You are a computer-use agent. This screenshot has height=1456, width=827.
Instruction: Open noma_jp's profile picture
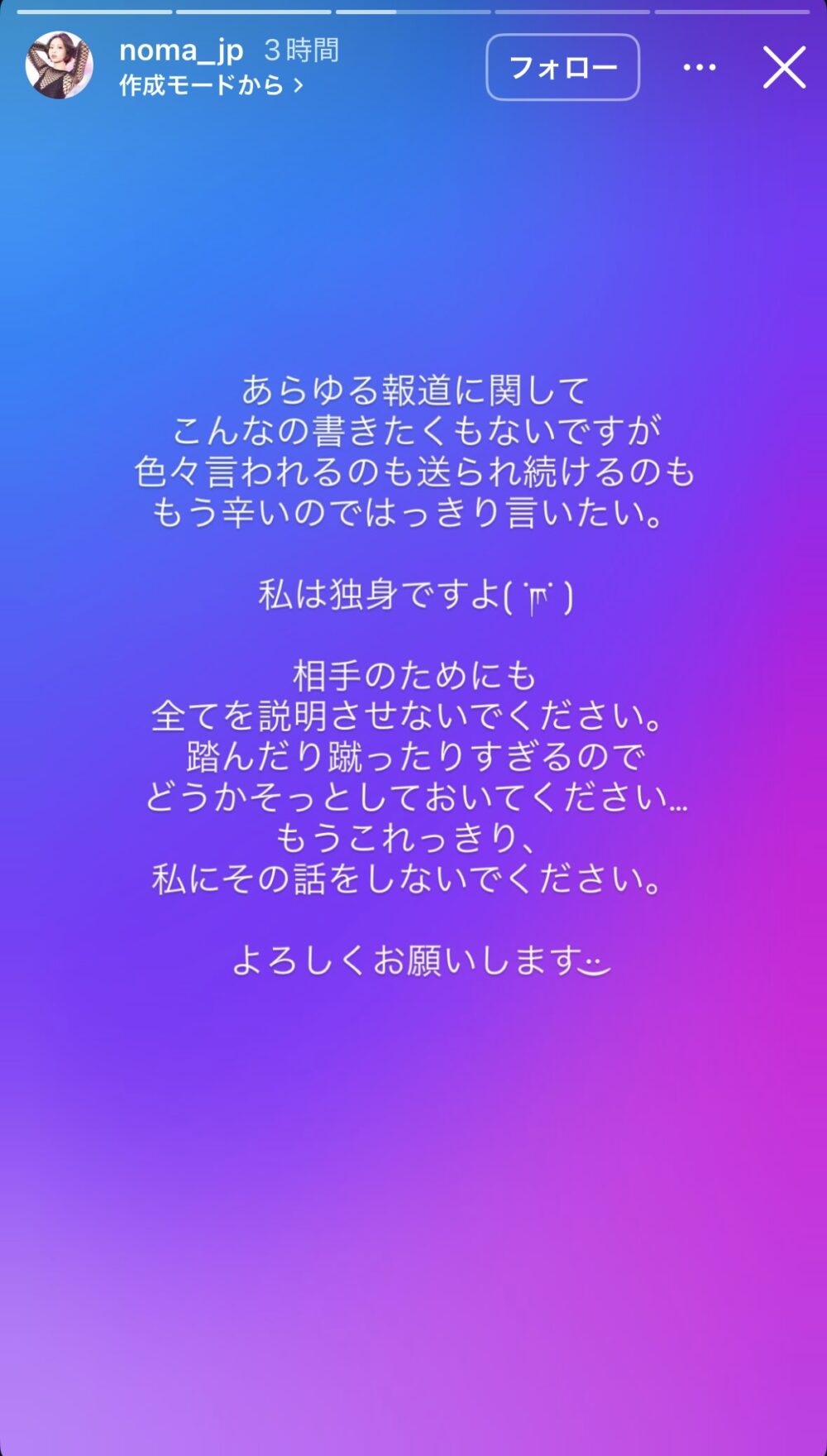pos(60,65)
